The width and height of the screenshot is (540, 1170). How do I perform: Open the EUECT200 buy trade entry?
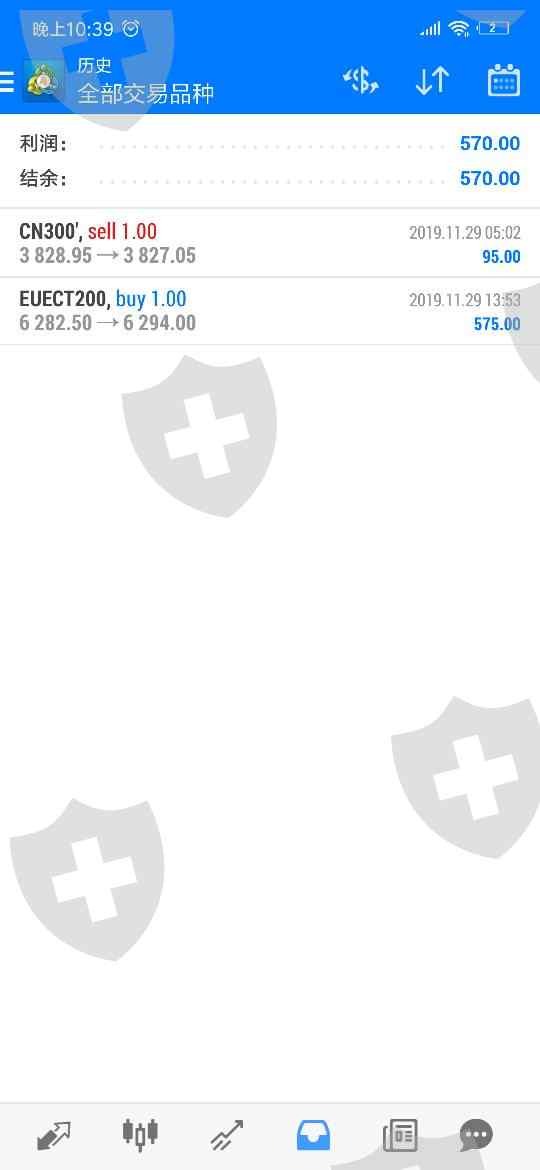(x=270, y=311)
